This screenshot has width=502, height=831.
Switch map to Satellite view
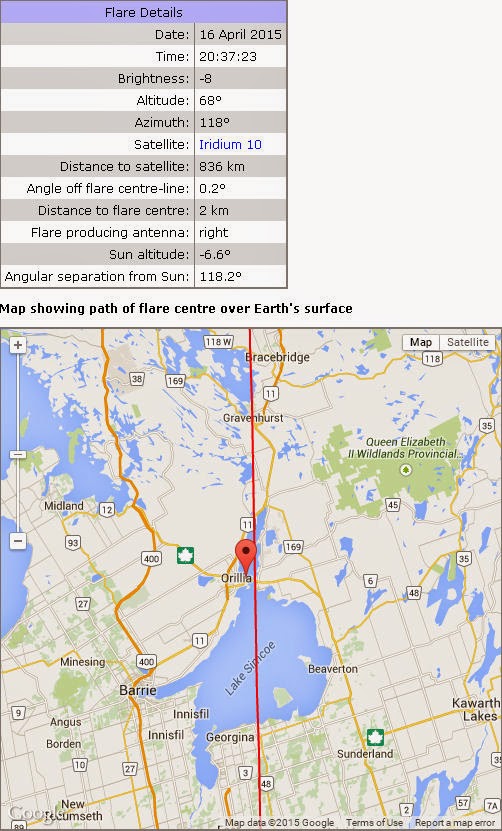tap(468, 342)
